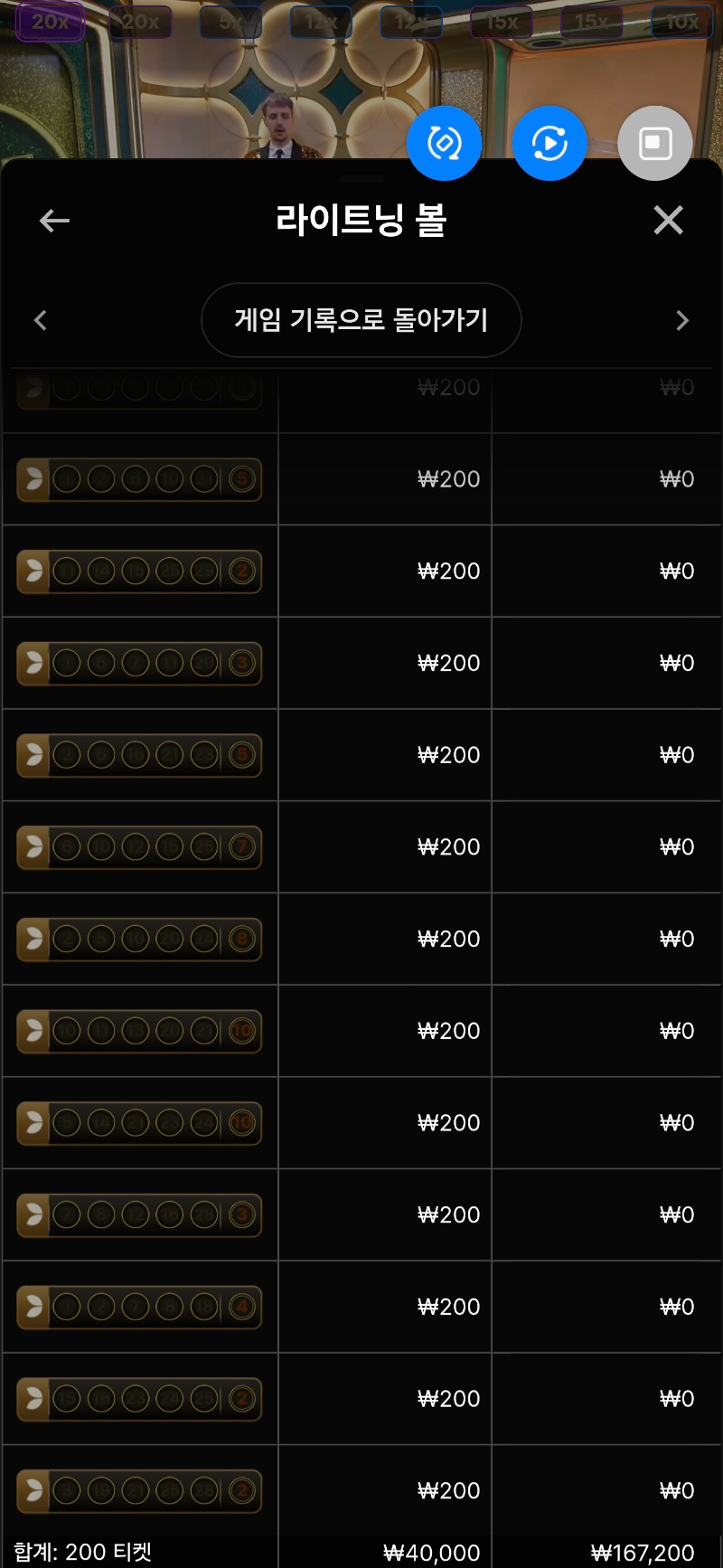Tap 게임 기록으로 돌아가기 button
The height and width of the screenshot is (1568, 723).
pyautogui.click(x=361, y=320)
